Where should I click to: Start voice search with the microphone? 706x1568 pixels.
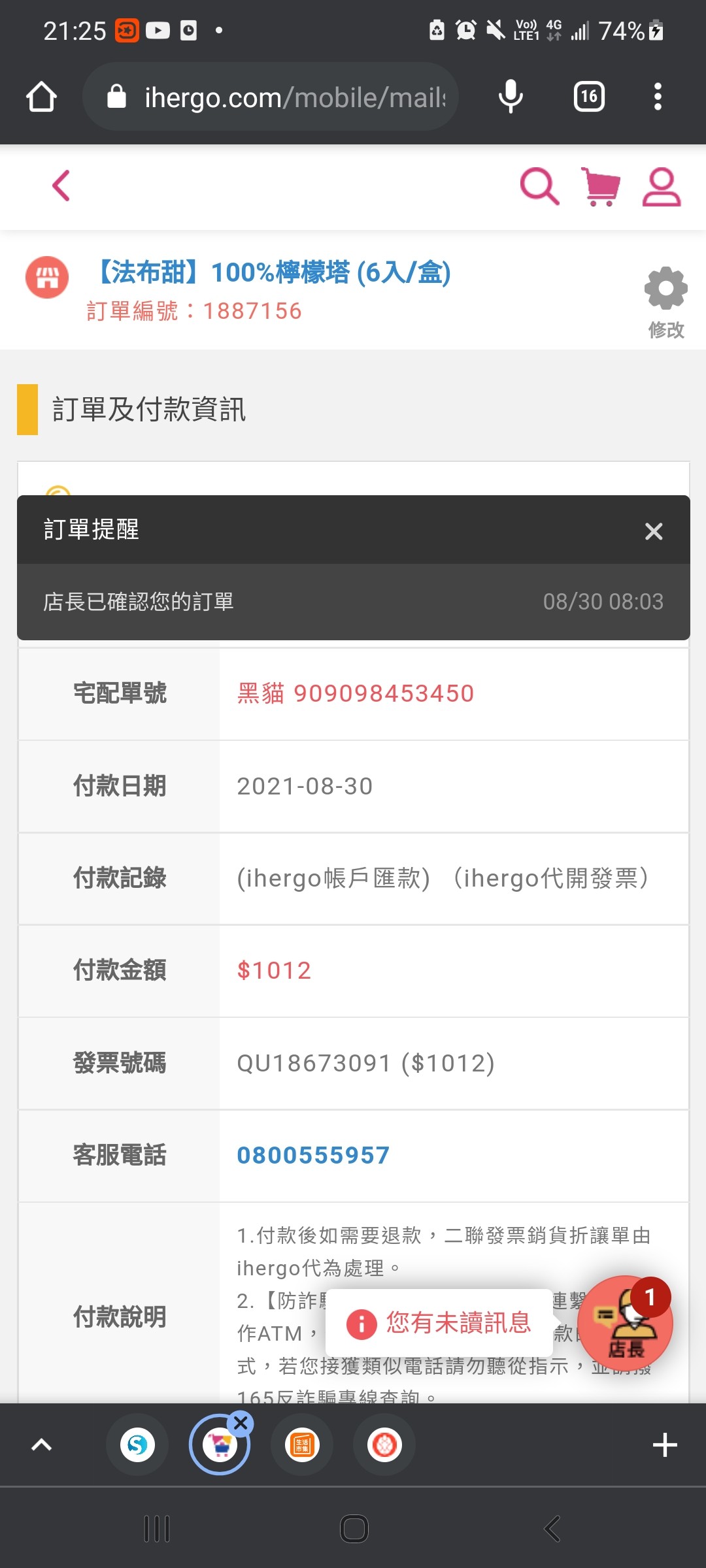pos(511,97)
